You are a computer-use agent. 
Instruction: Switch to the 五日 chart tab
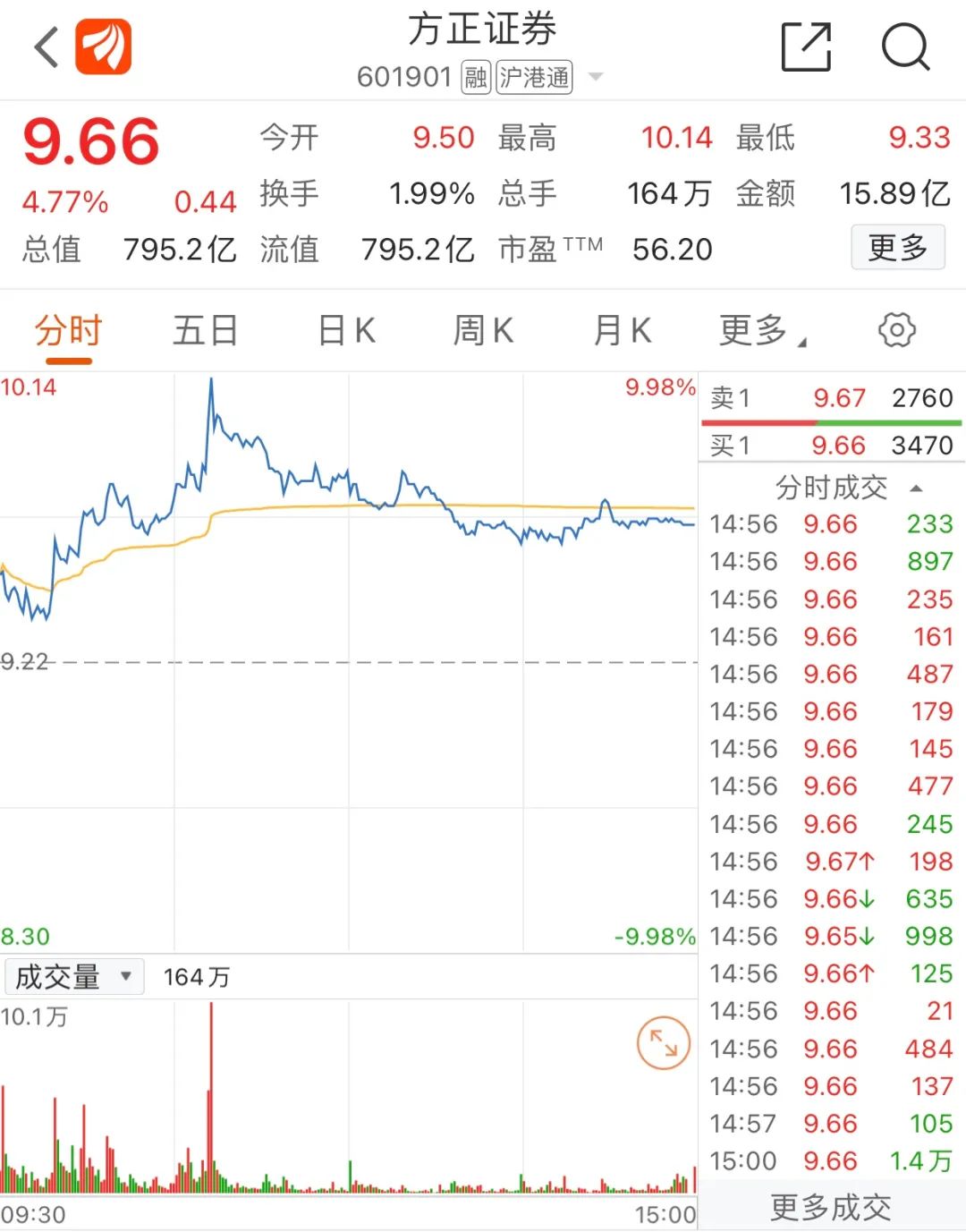(205, 331)
